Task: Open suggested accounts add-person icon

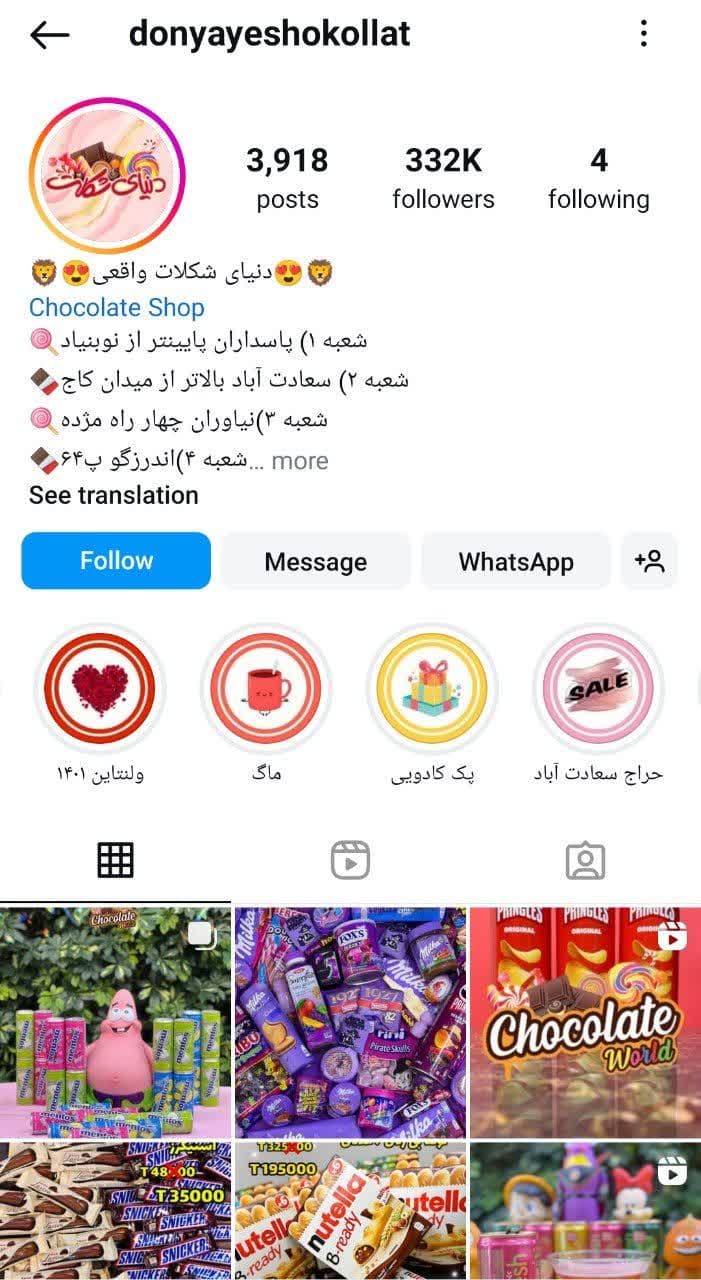Action: (x=650, y=561)
